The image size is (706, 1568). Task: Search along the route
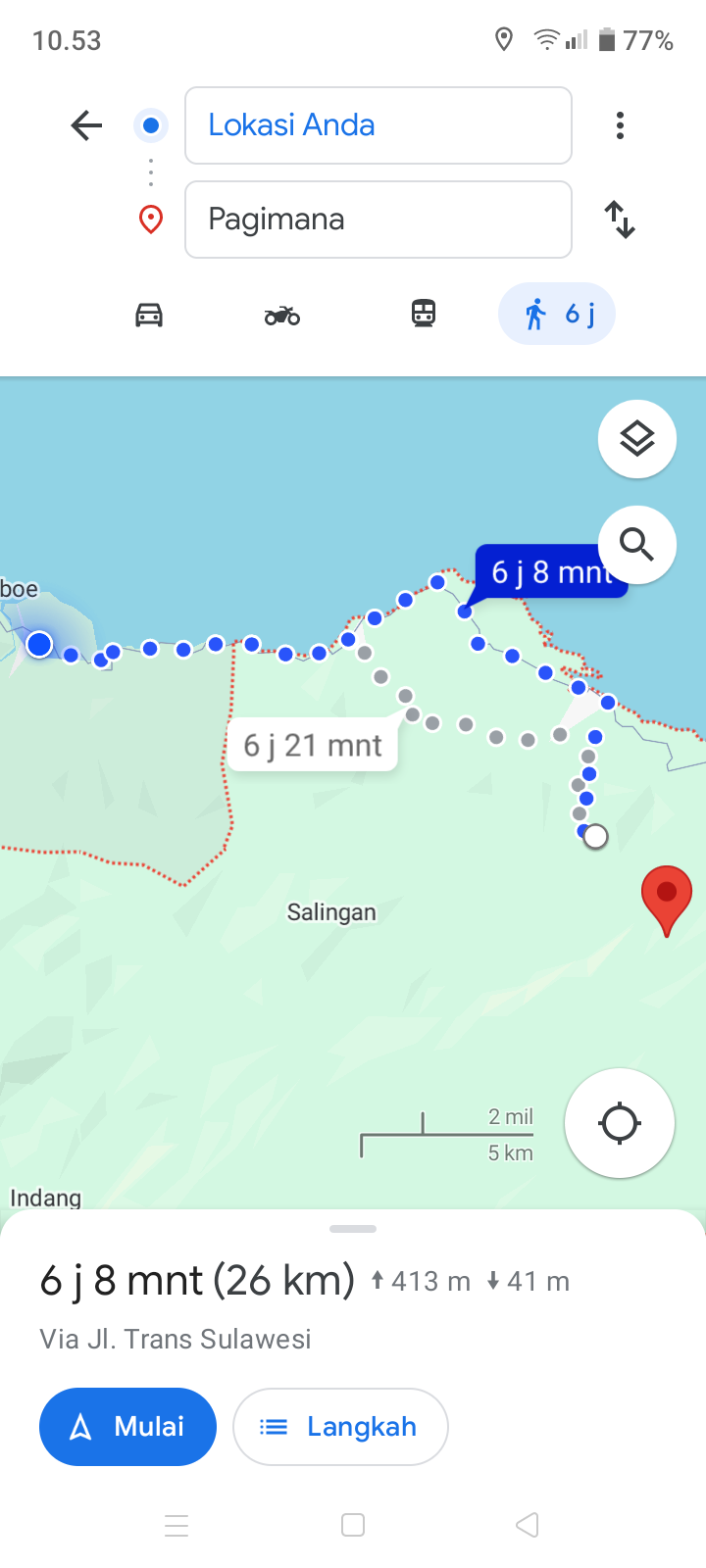click(637, 545)
